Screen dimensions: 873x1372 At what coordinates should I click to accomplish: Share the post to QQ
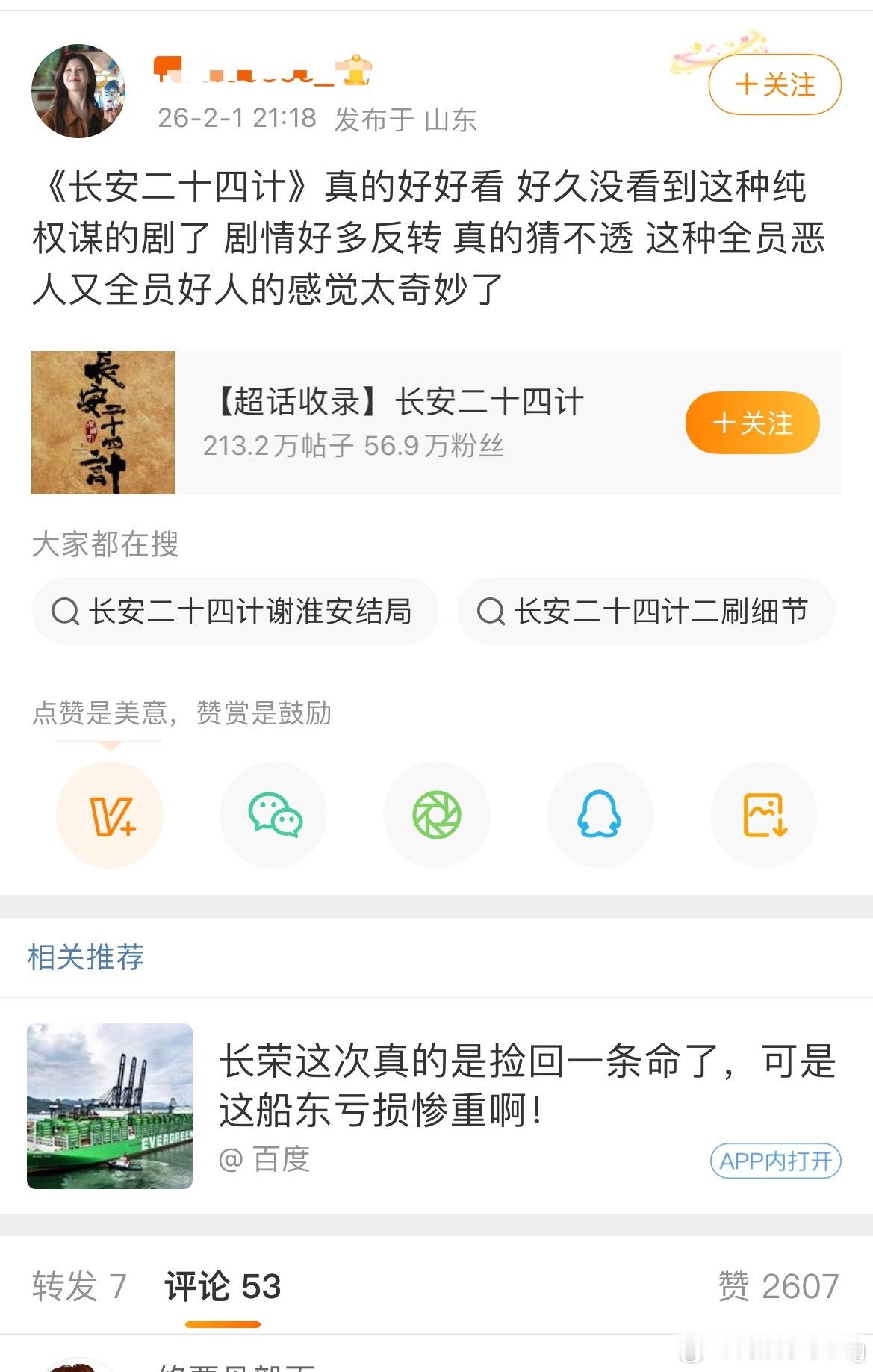[600, 815]
